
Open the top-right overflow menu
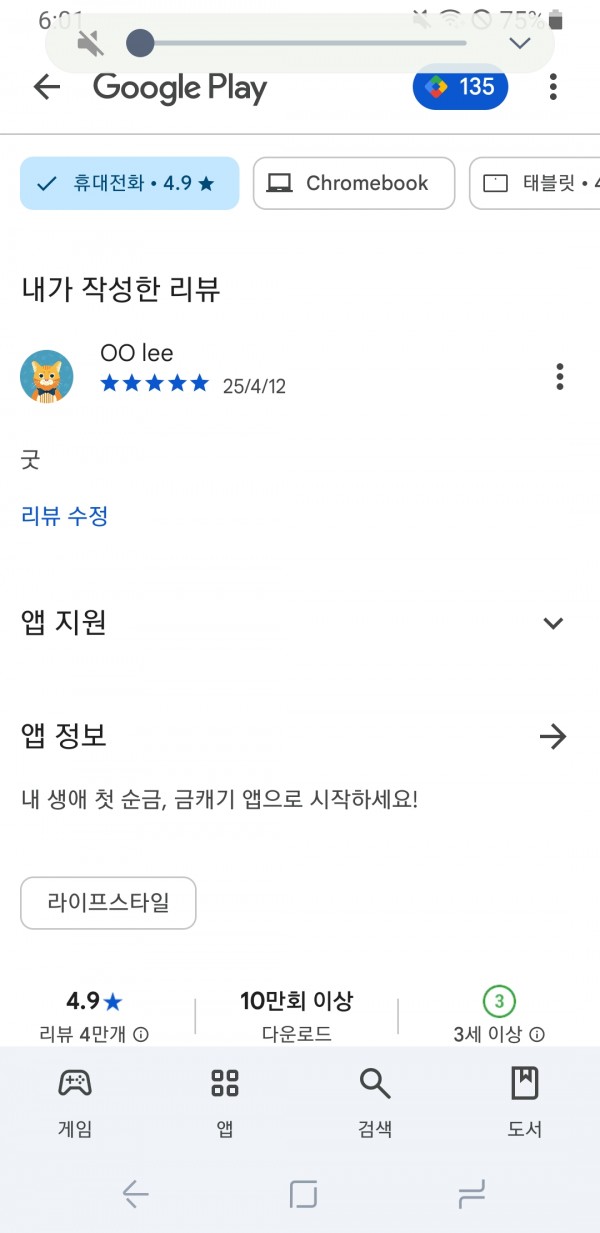pyautogui.click(x=553, y=87)
